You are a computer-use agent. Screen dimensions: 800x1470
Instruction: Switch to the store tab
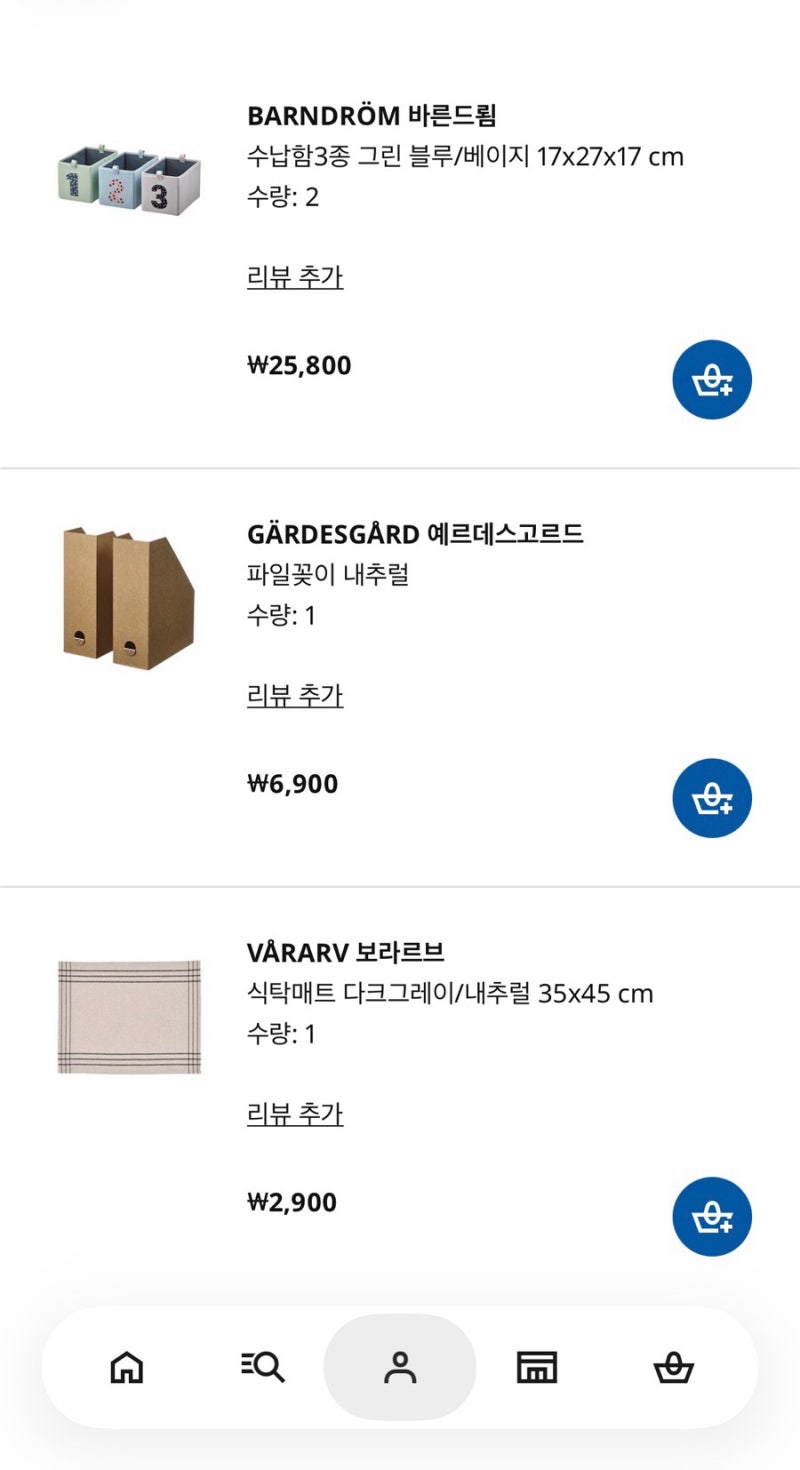(x=537, y=1367)
